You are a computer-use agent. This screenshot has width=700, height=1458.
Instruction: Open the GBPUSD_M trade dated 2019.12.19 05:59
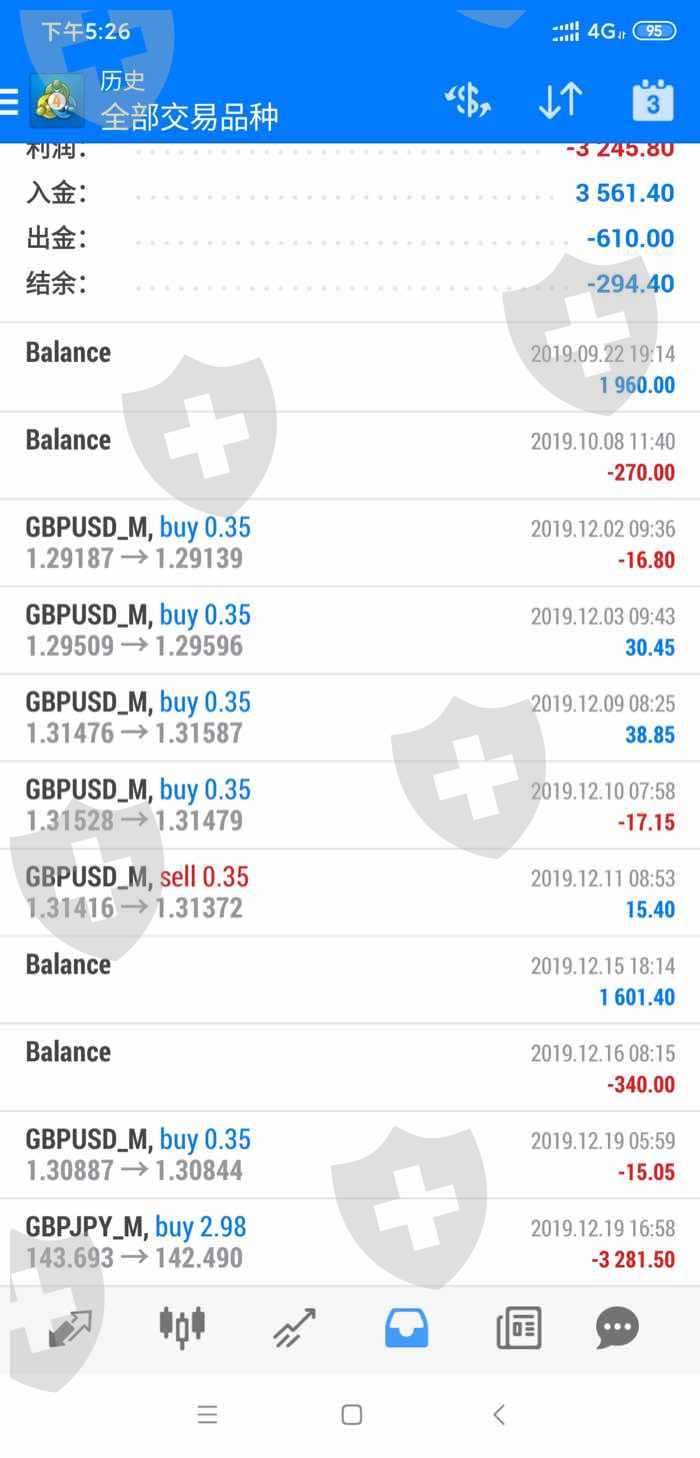click(x=350, y=1155)
